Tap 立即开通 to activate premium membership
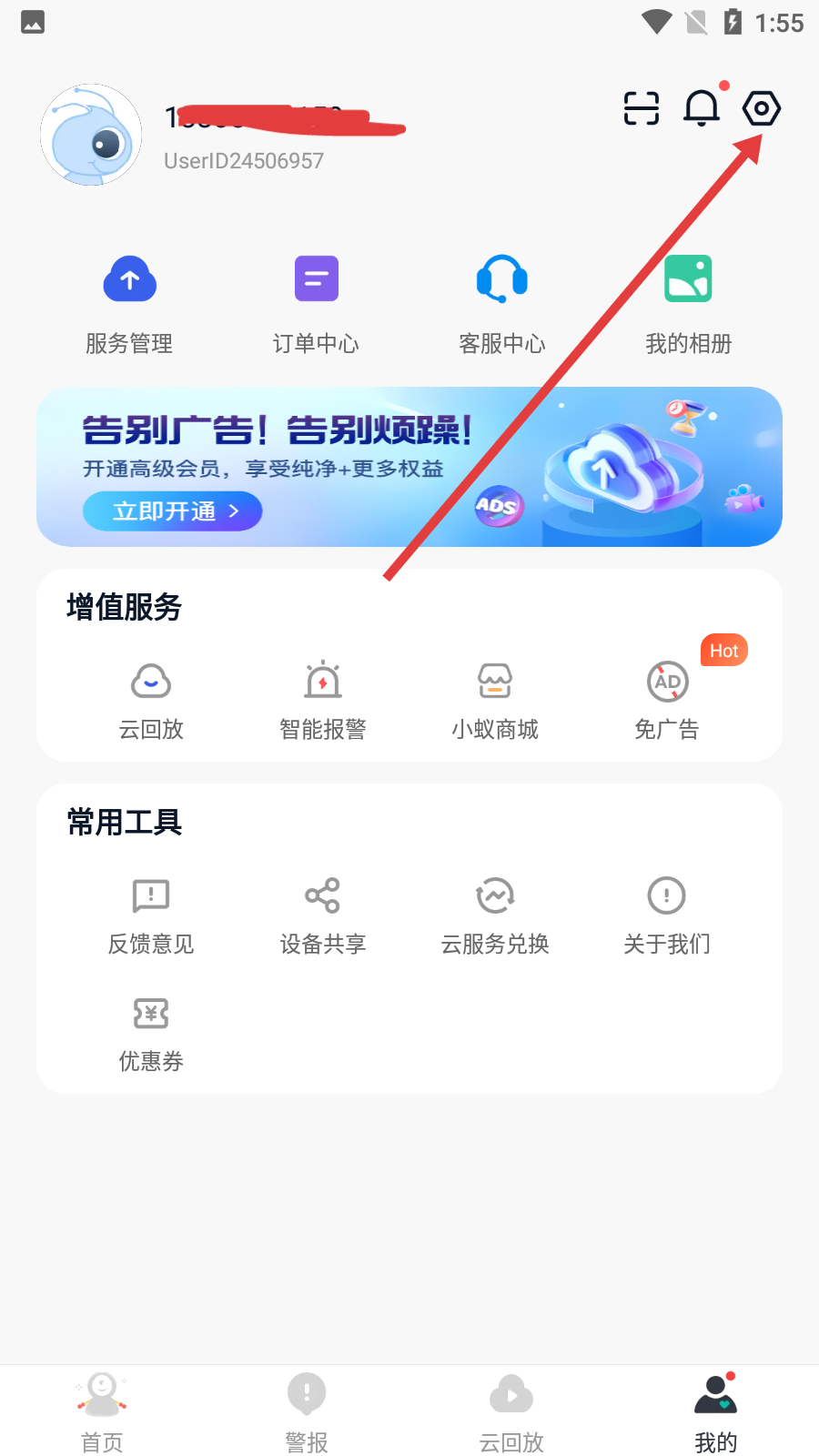Image resolution: width=819 pixels, height=1456 pixels. (x=172, y=511)
